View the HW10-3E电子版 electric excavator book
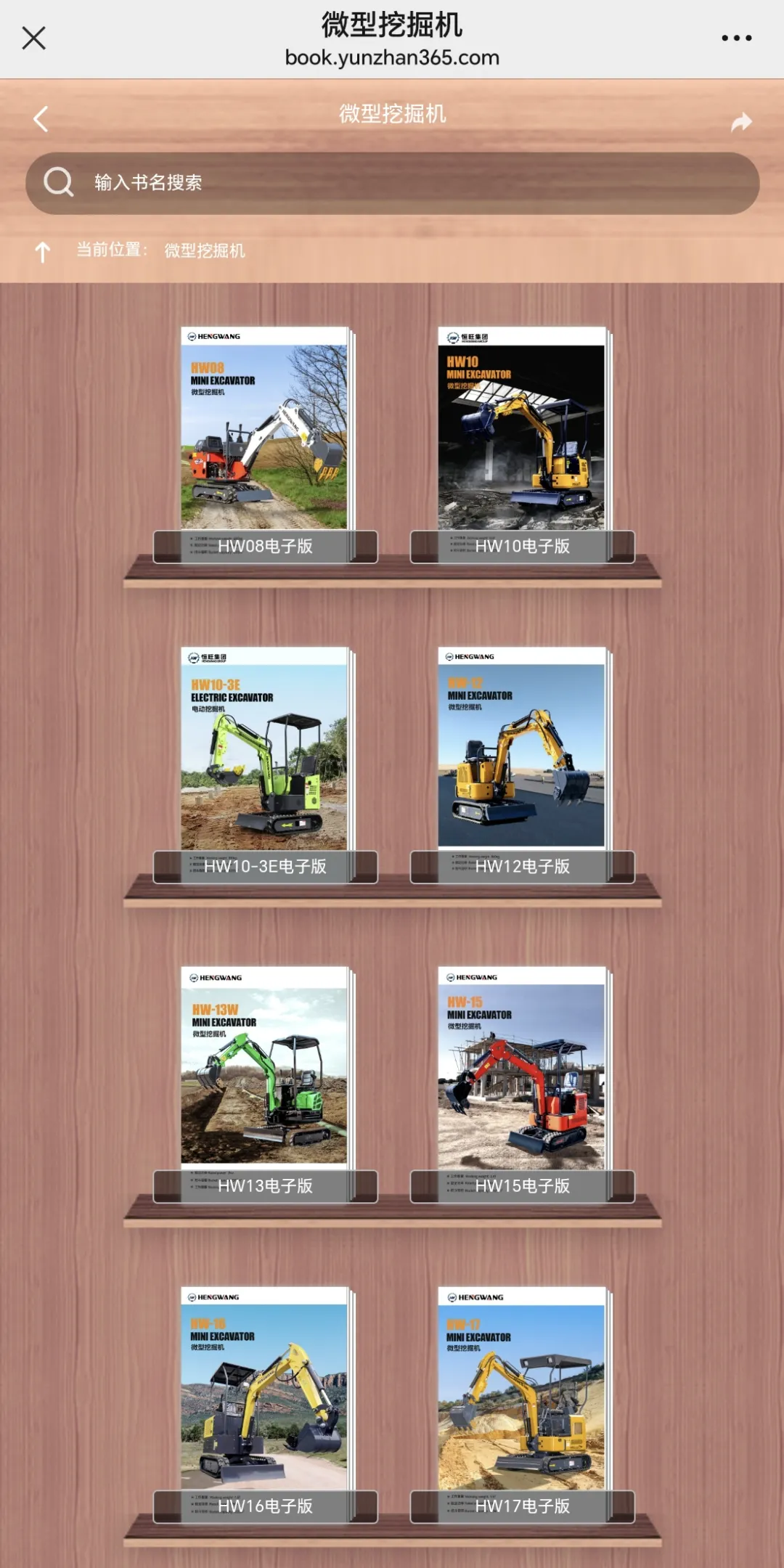Viewport: 784px width, 1568px height. pyautogui.click(x=264, y=755)
